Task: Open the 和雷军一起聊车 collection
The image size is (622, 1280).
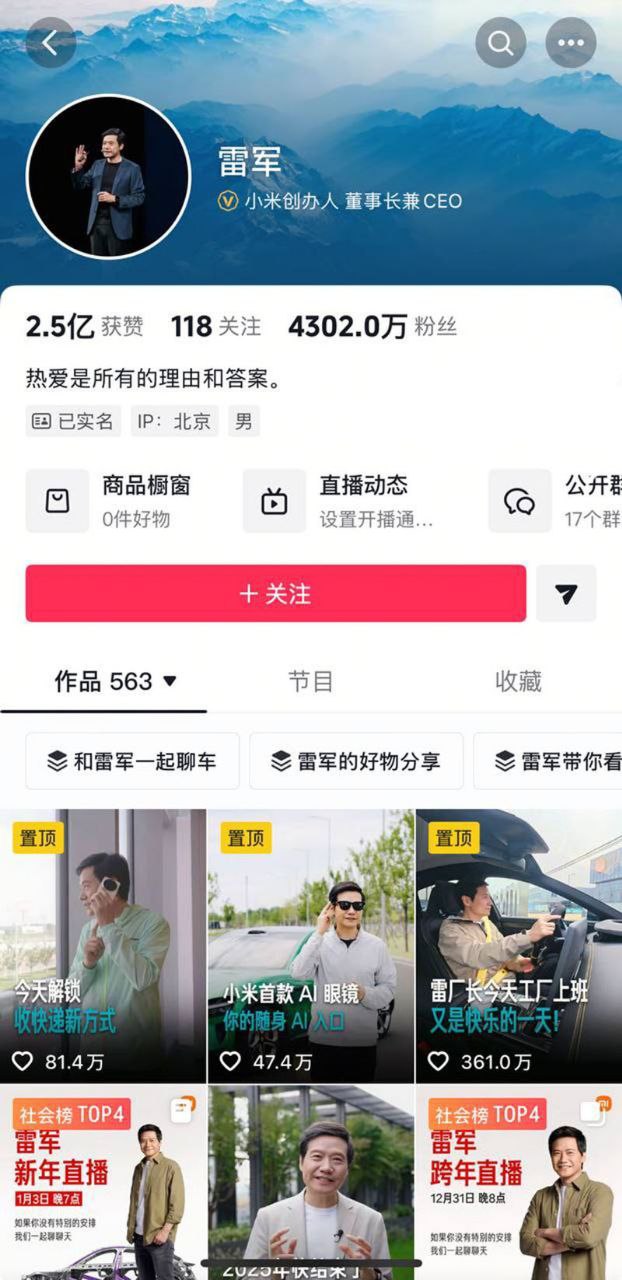Action: [132, 761]
